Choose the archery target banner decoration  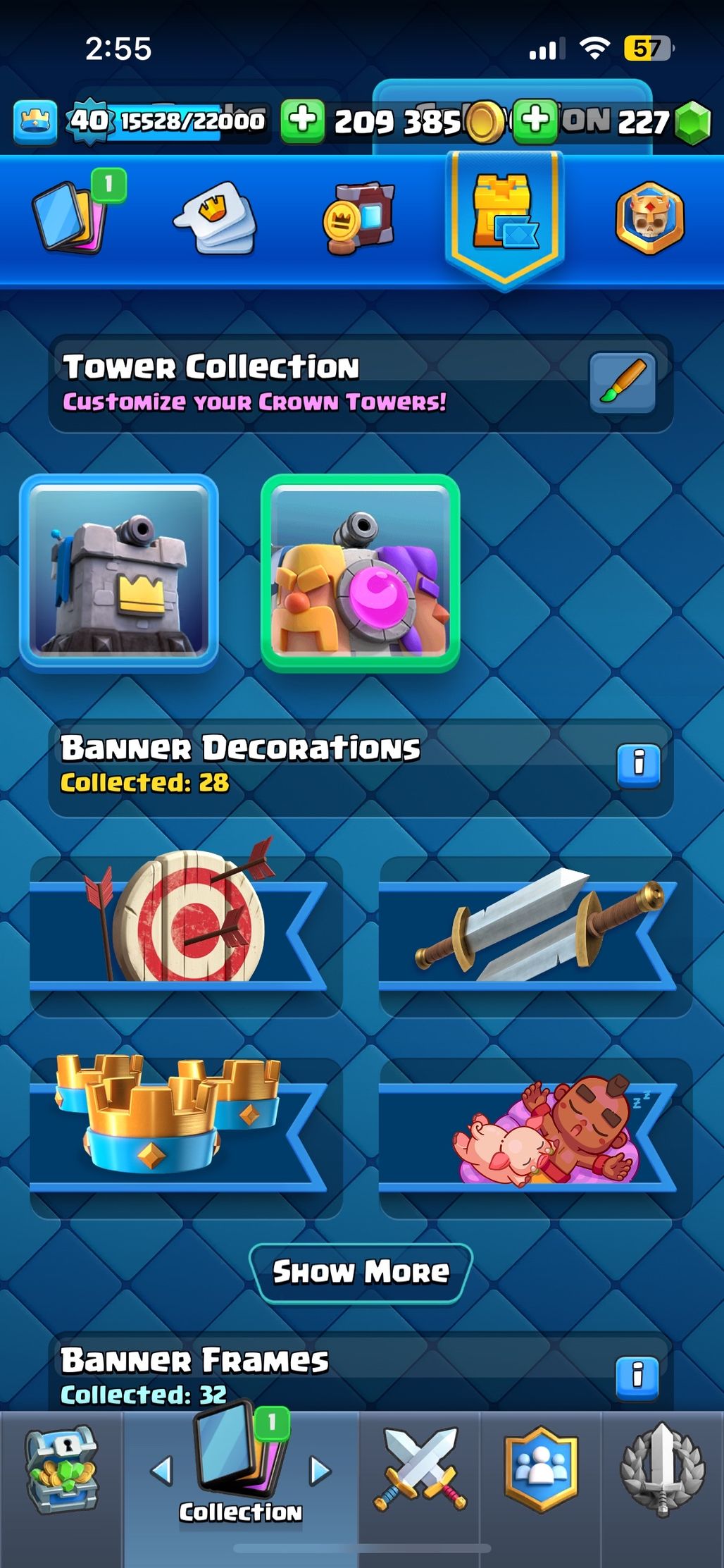[186, 936]
